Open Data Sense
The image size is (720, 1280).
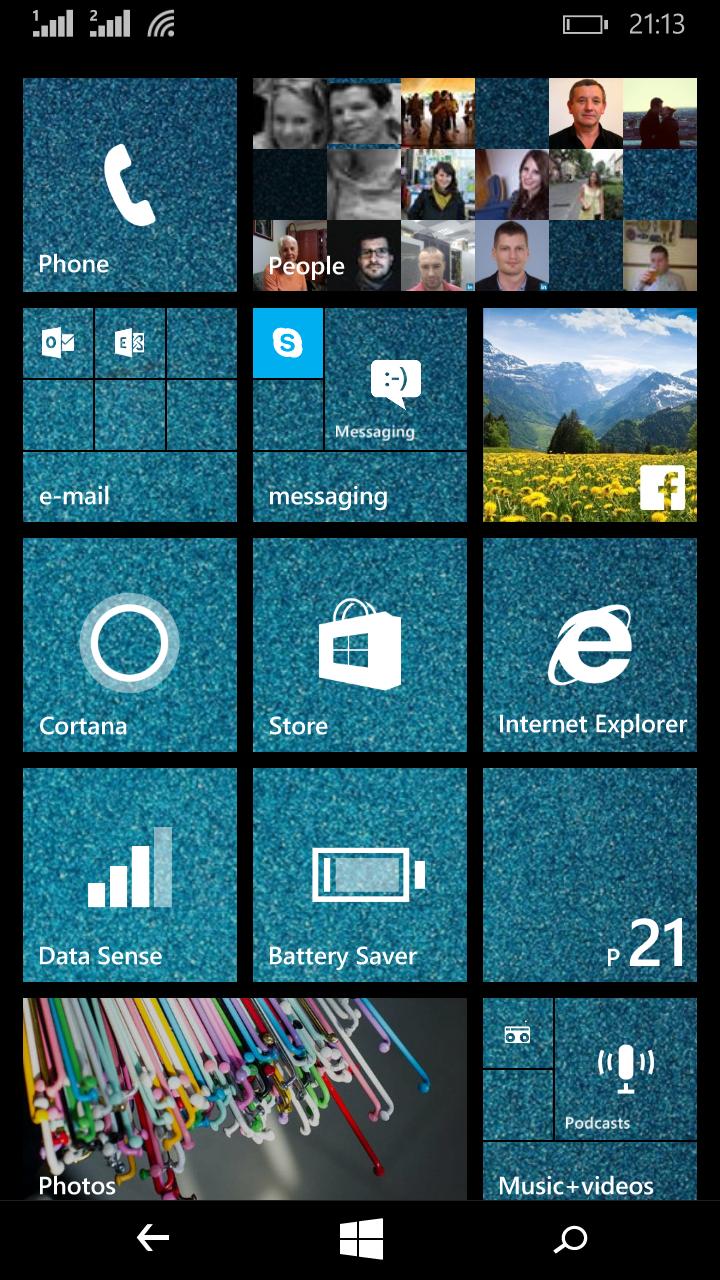(x=130, y=875)
